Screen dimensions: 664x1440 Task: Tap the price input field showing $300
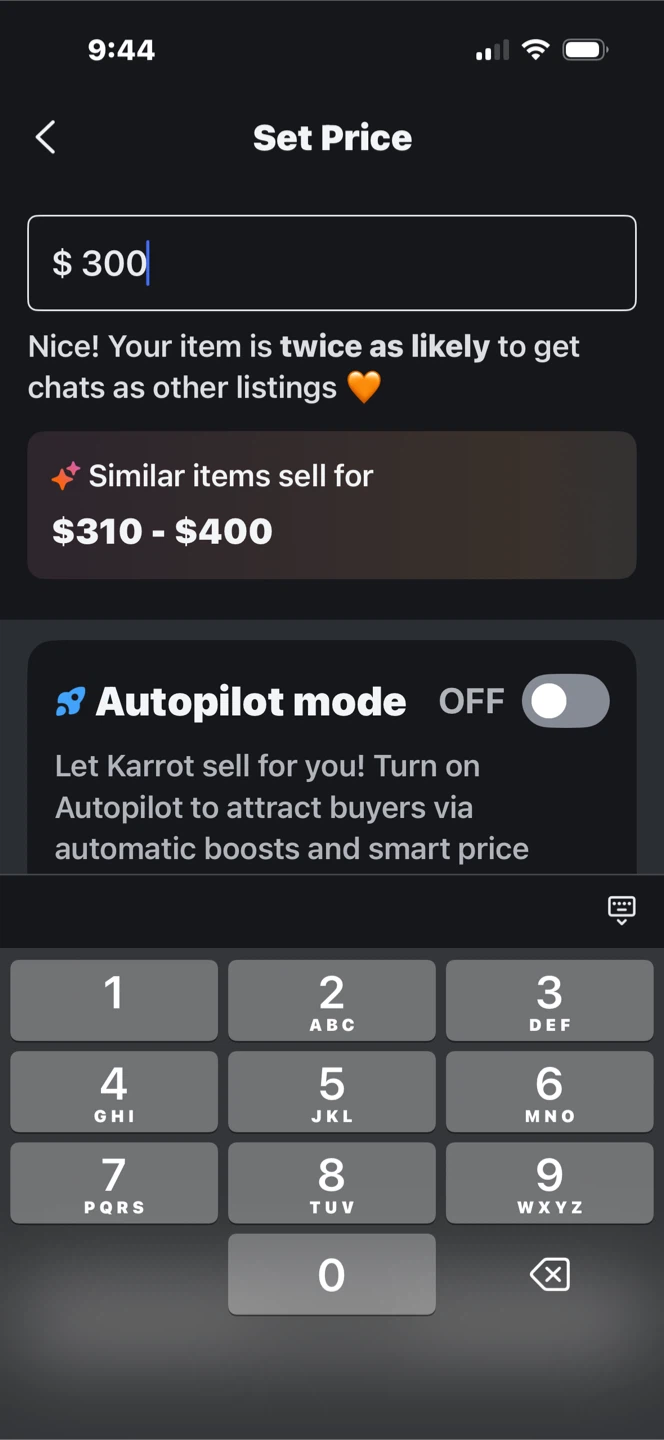click(332, 263)
